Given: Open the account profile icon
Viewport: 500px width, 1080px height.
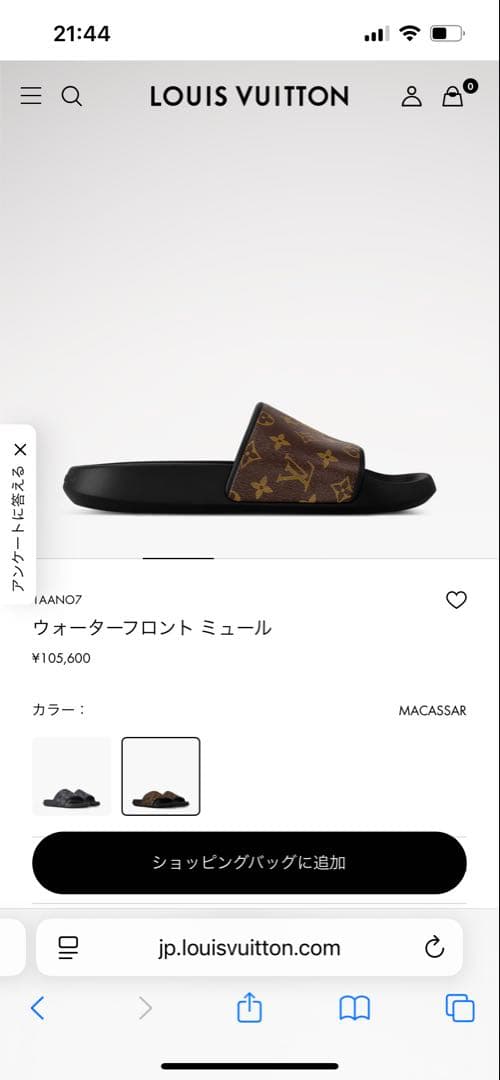Looking at the screenshot, I should 411,96.
